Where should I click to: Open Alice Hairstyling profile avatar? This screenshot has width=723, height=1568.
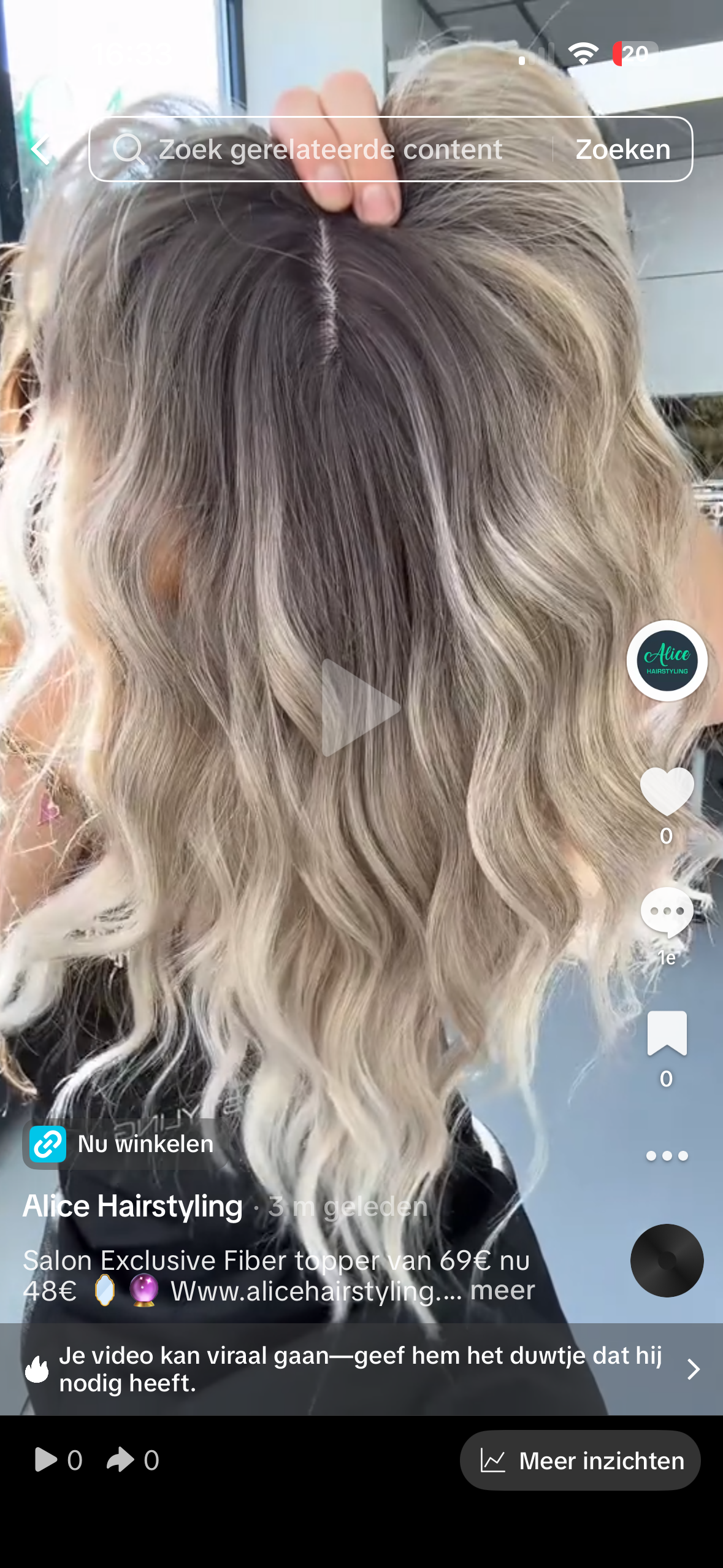[667, 661]
